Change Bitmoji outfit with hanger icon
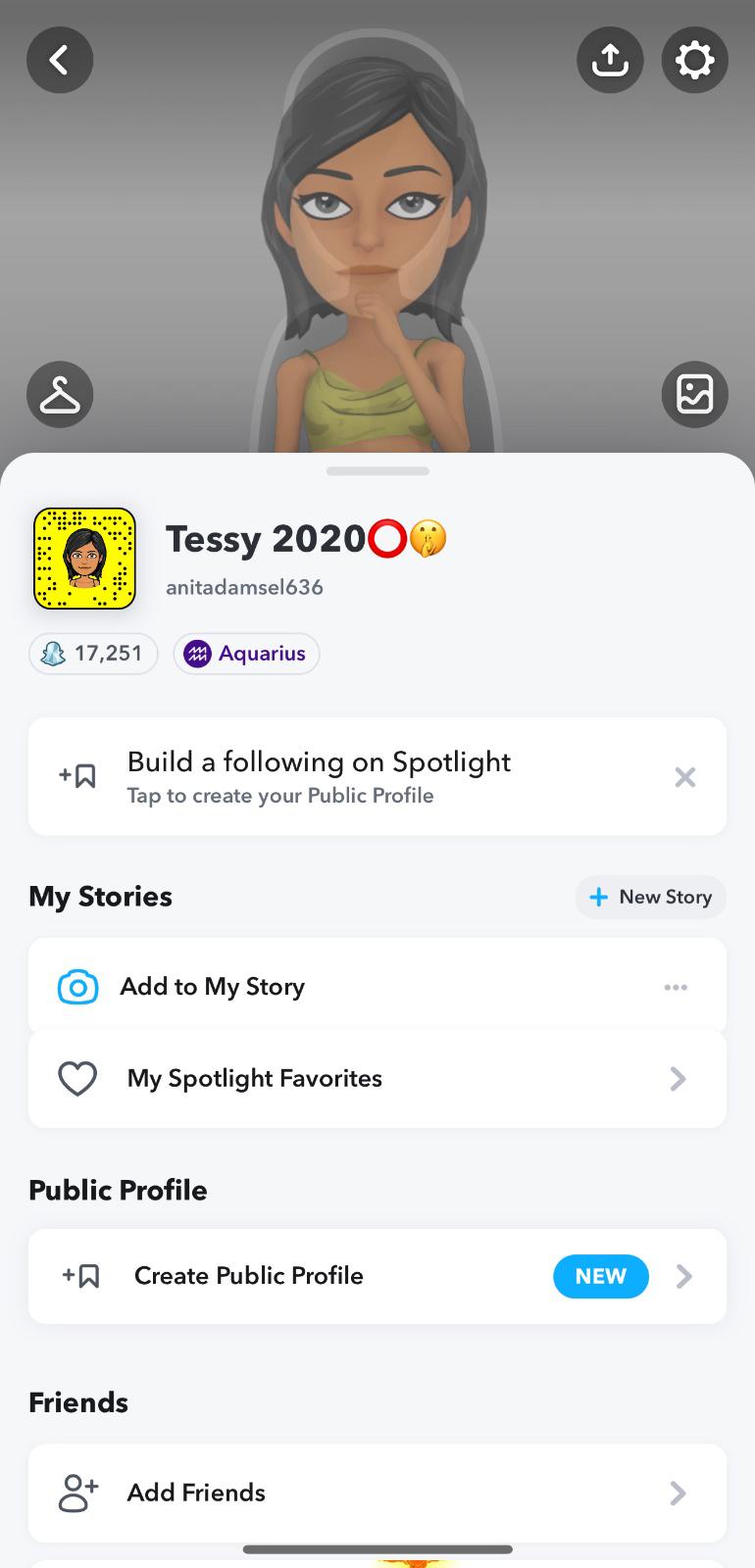Viewport: 755px width, 1568px height. (x=60, y=394)
